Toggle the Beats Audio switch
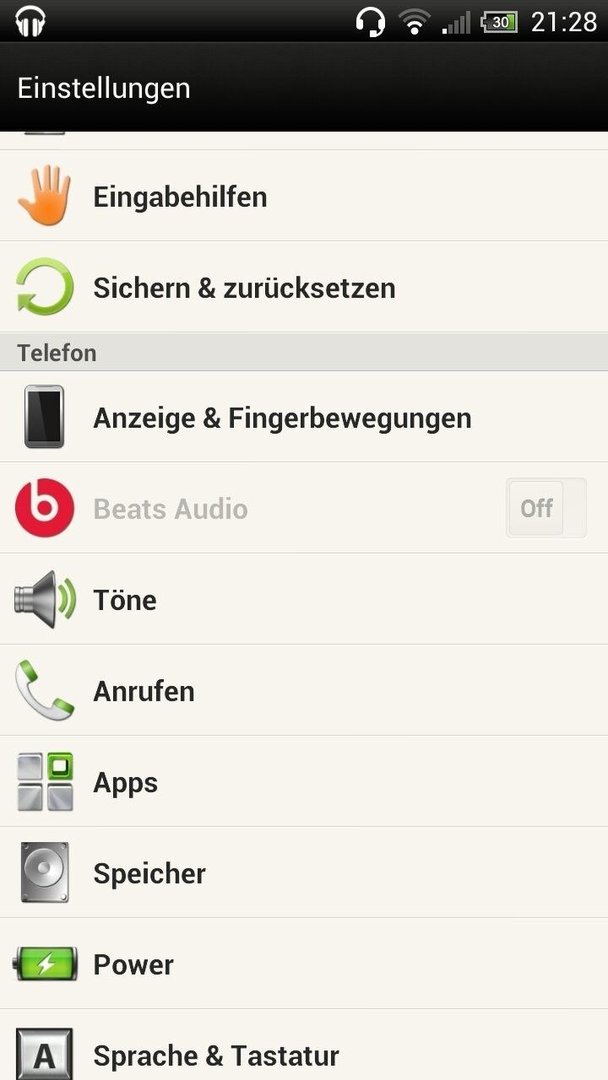 [x=545, y=508]
